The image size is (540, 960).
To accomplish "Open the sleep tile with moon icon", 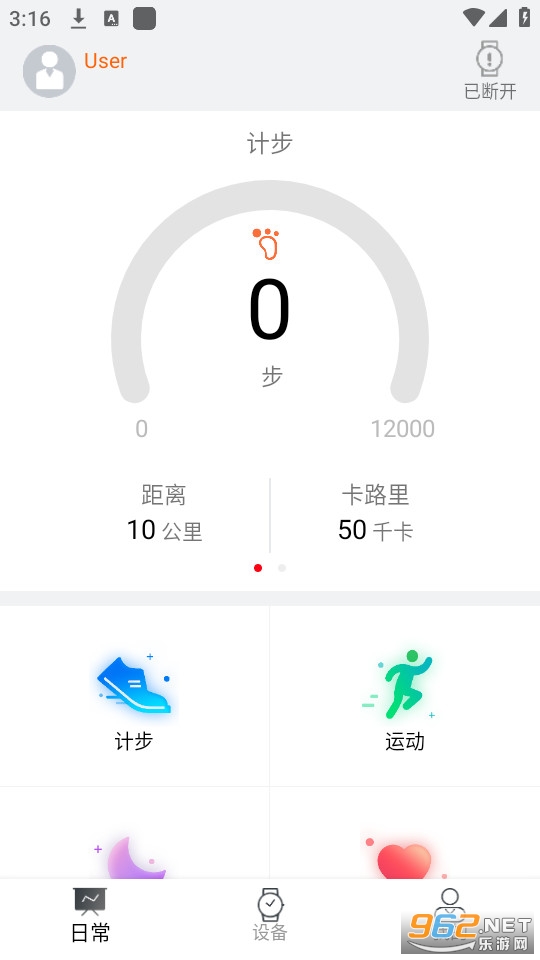I will pyautogui.click(x=134, y=834).
